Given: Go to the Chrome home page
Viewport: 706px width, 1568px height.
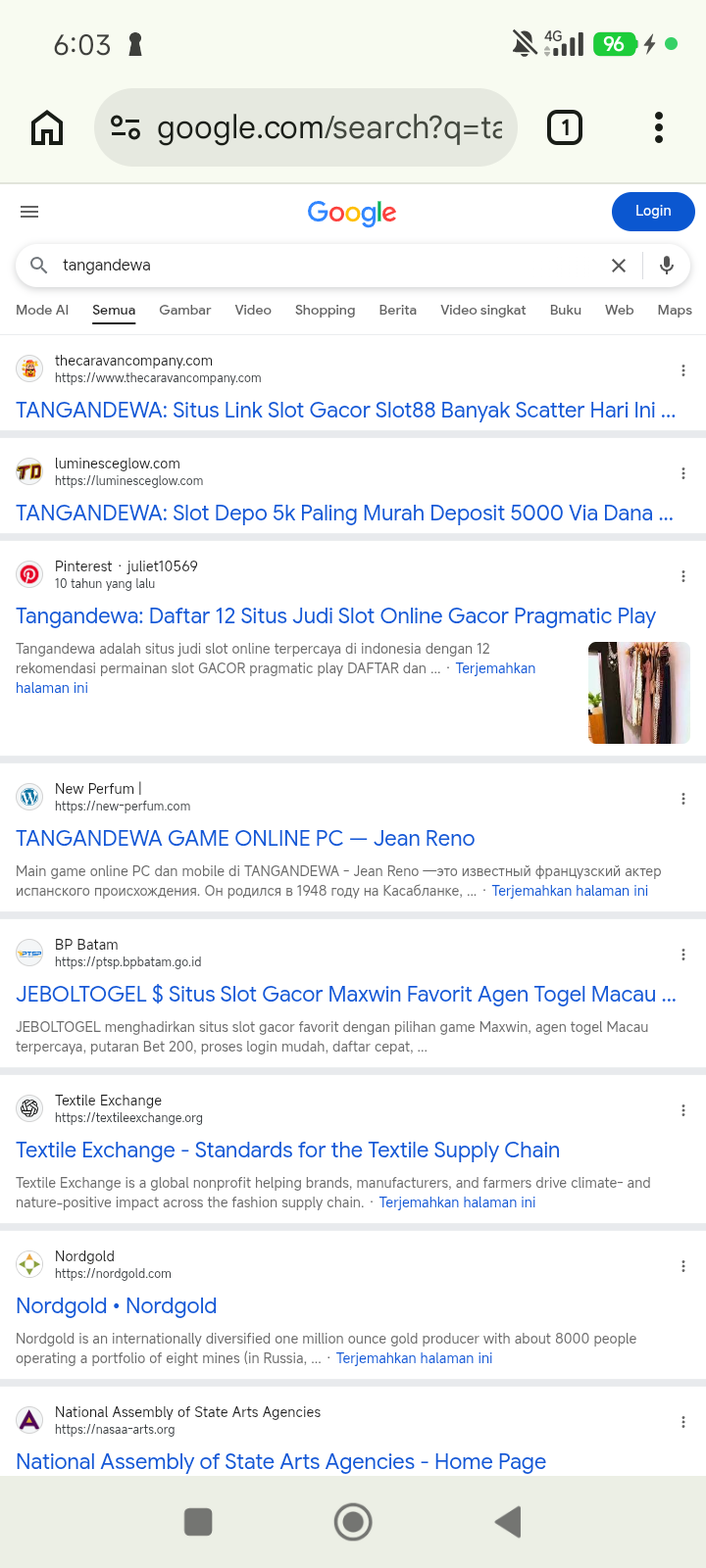Looking at the screenshot, I should (x=47, y=127).
